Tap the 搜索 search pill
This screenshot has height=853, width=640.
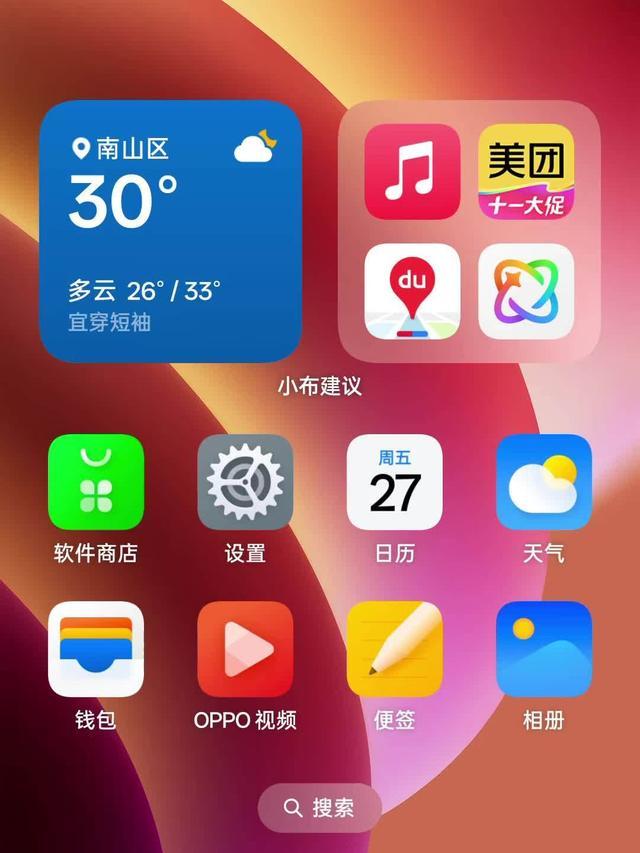(x=320, y=807)
